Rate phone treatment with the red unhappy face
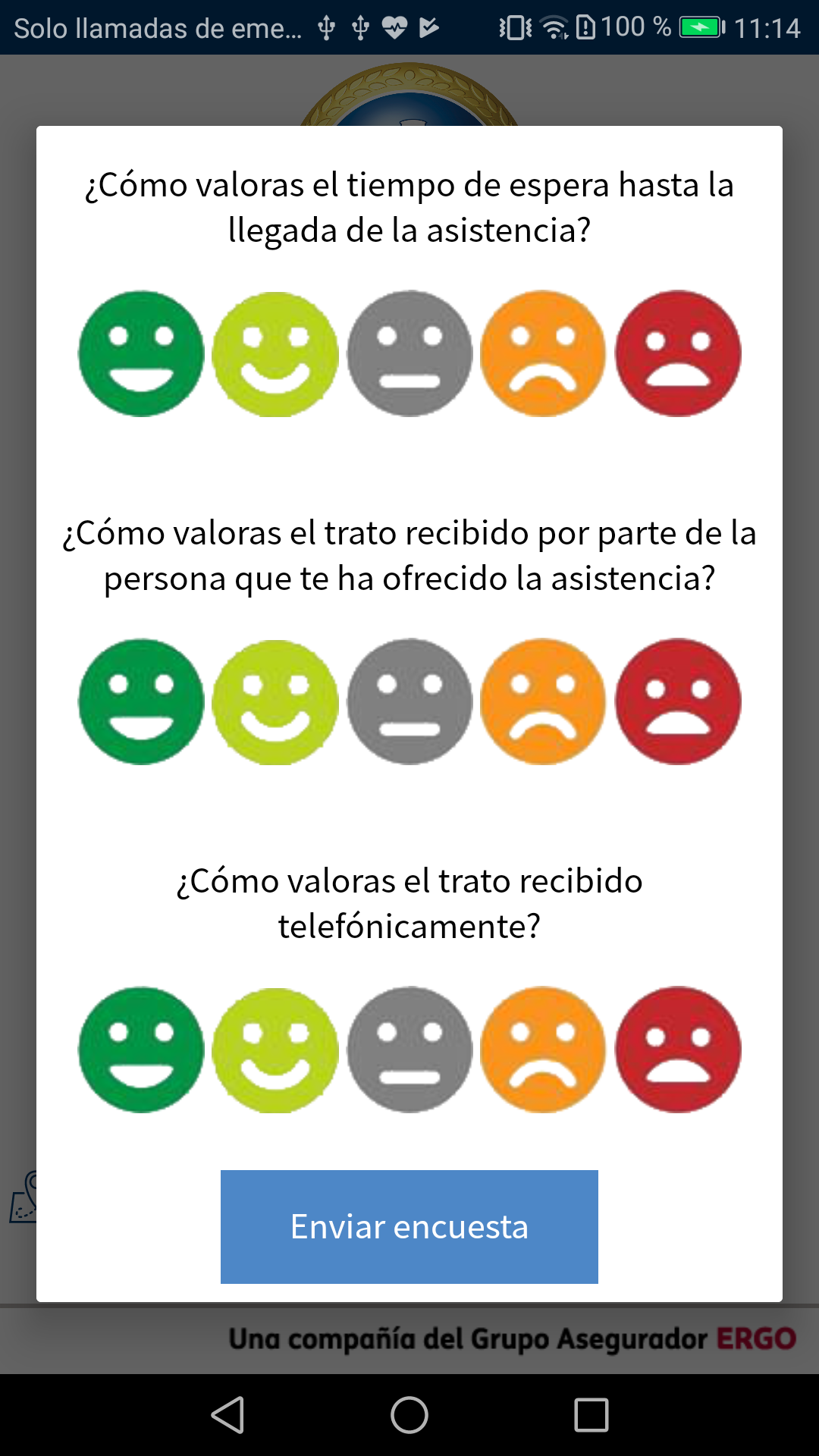This screenshot has height=1456, width=819. click(678, 1050)
